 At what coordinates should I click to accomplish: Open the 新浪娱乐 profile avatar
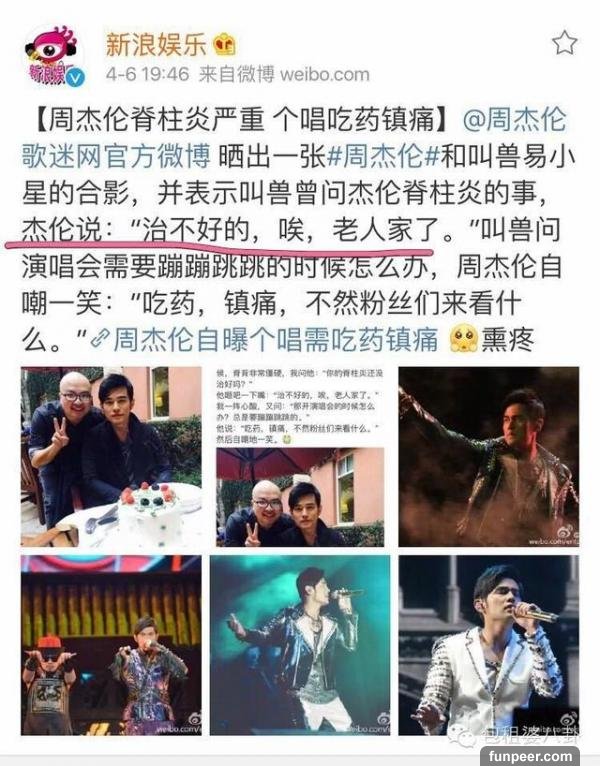point(54,55)
